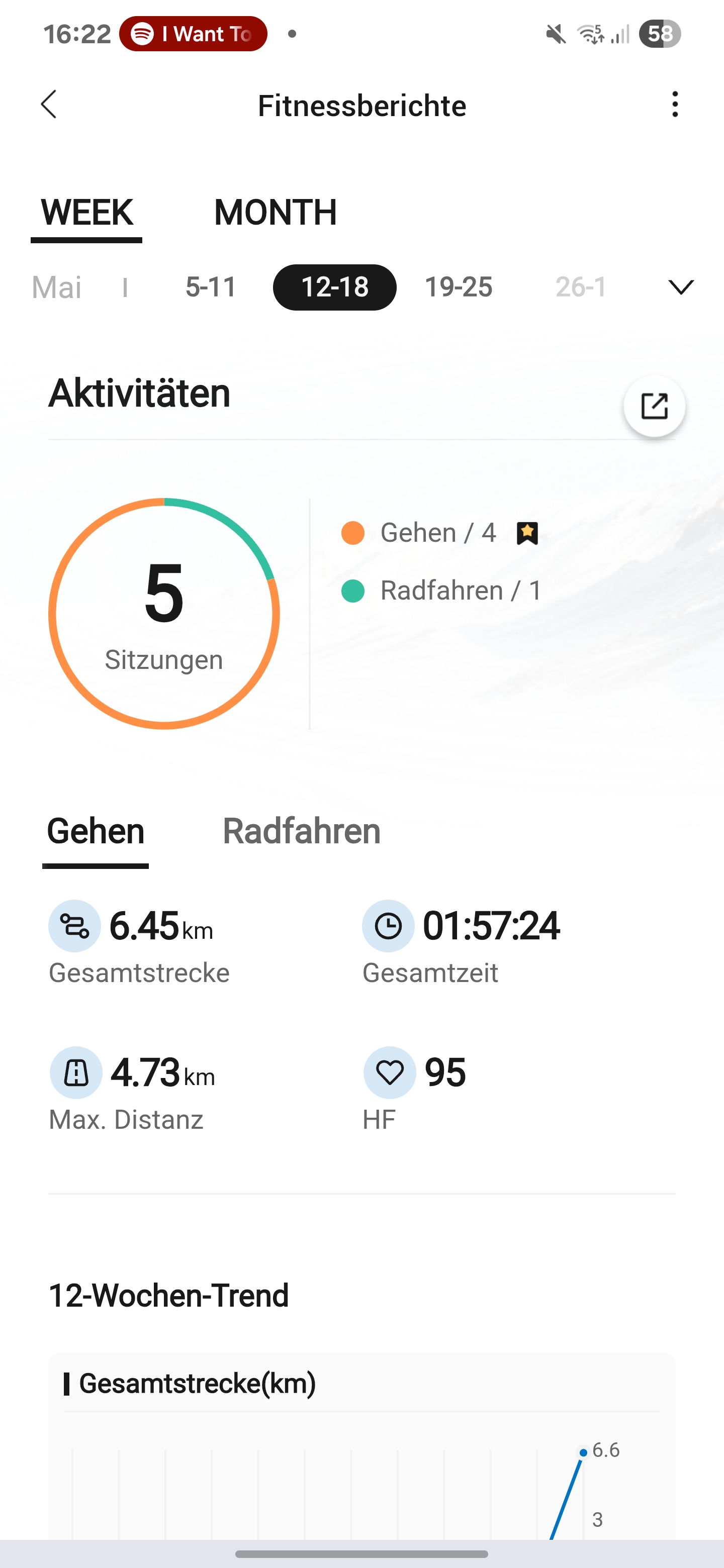This screenshot has width=724, height=1568.
Task: Open the three-dot overflow menu
Action: (x=674, y=105)
